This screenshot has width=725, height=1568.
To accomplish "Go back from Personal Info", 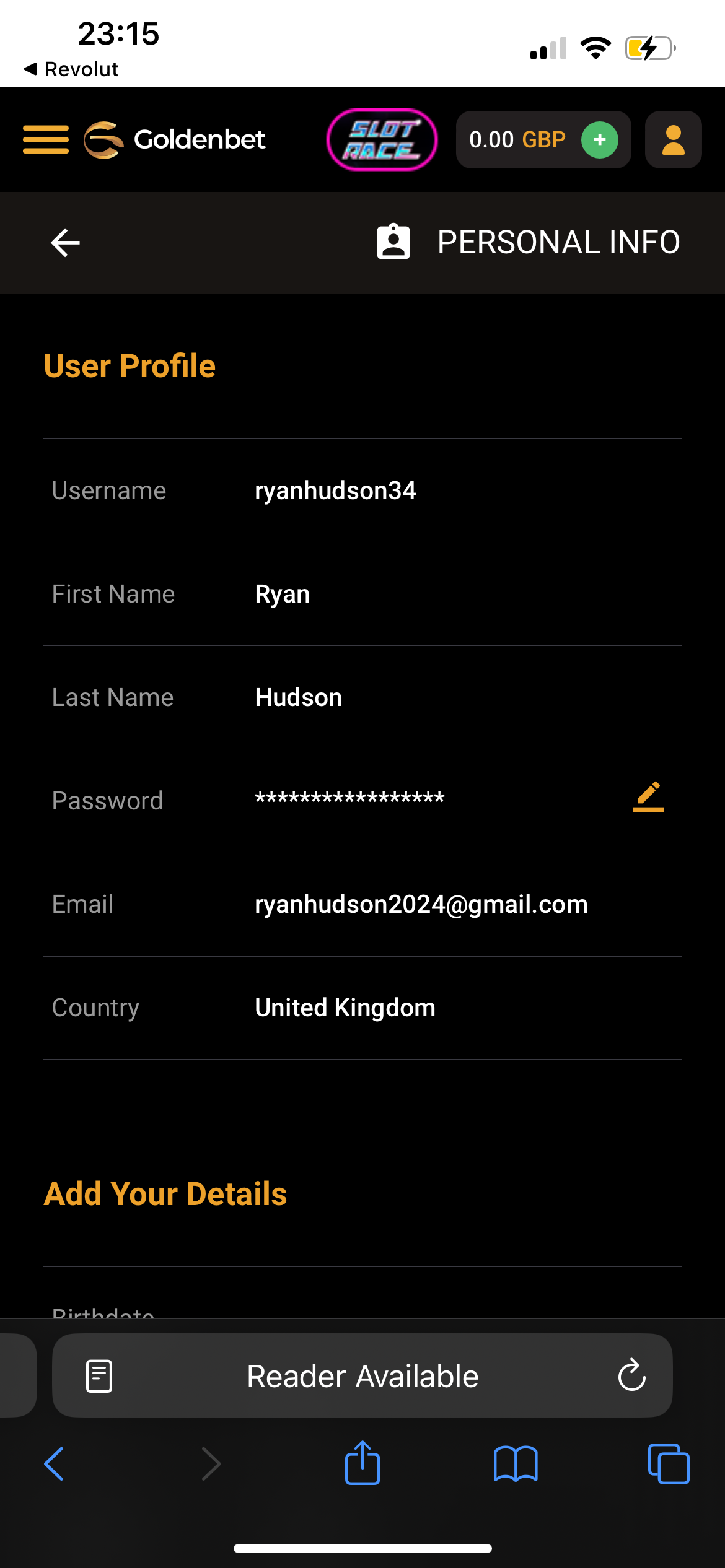I will 65,242.
